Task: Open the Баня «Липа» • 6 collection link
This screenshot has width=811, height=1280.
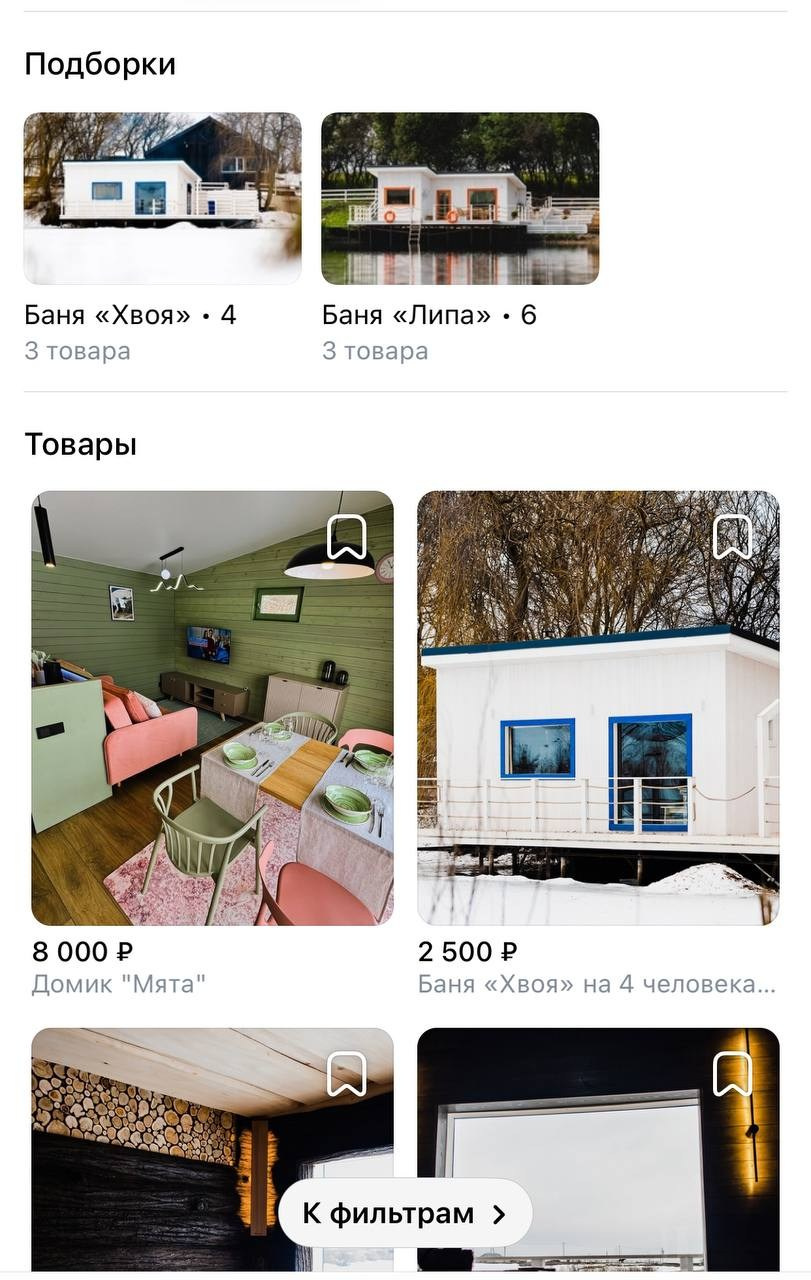Action: (427, 314)
